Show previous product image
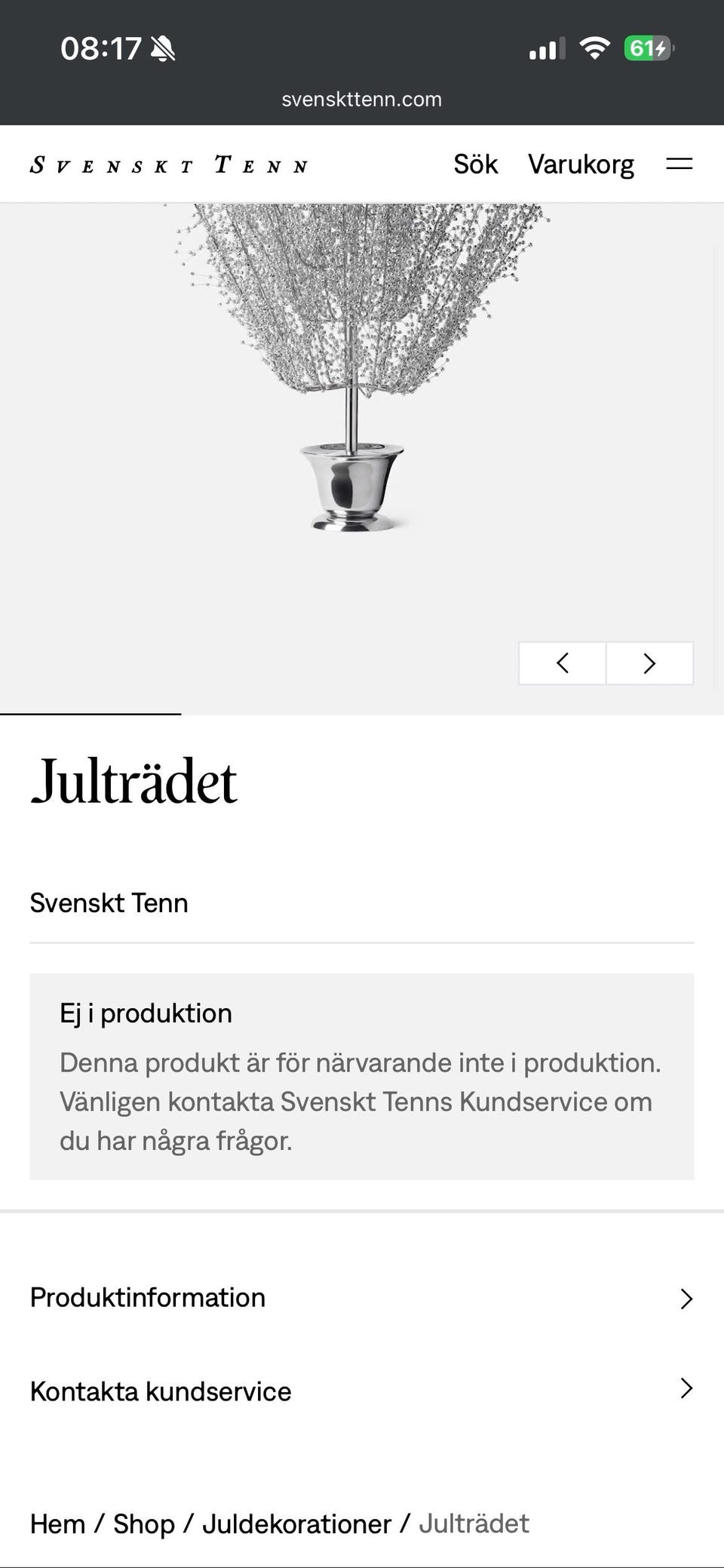The height and width of the screenshot is (1568, 724). tap(562, 663)
